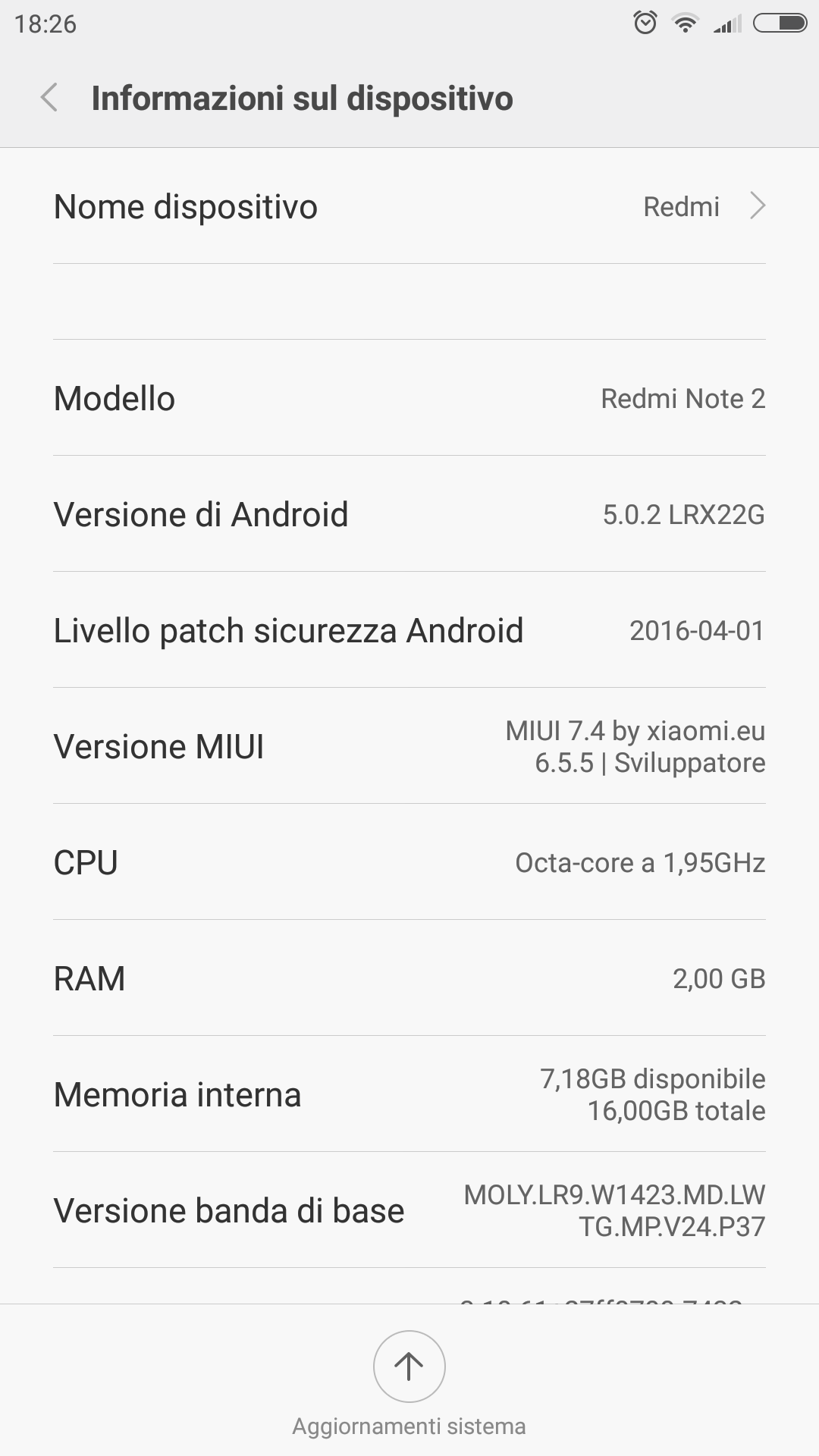The image size is (819, 1456).
Task: Open the Nome dispositivo row
Action: click(x=409, y=206)
